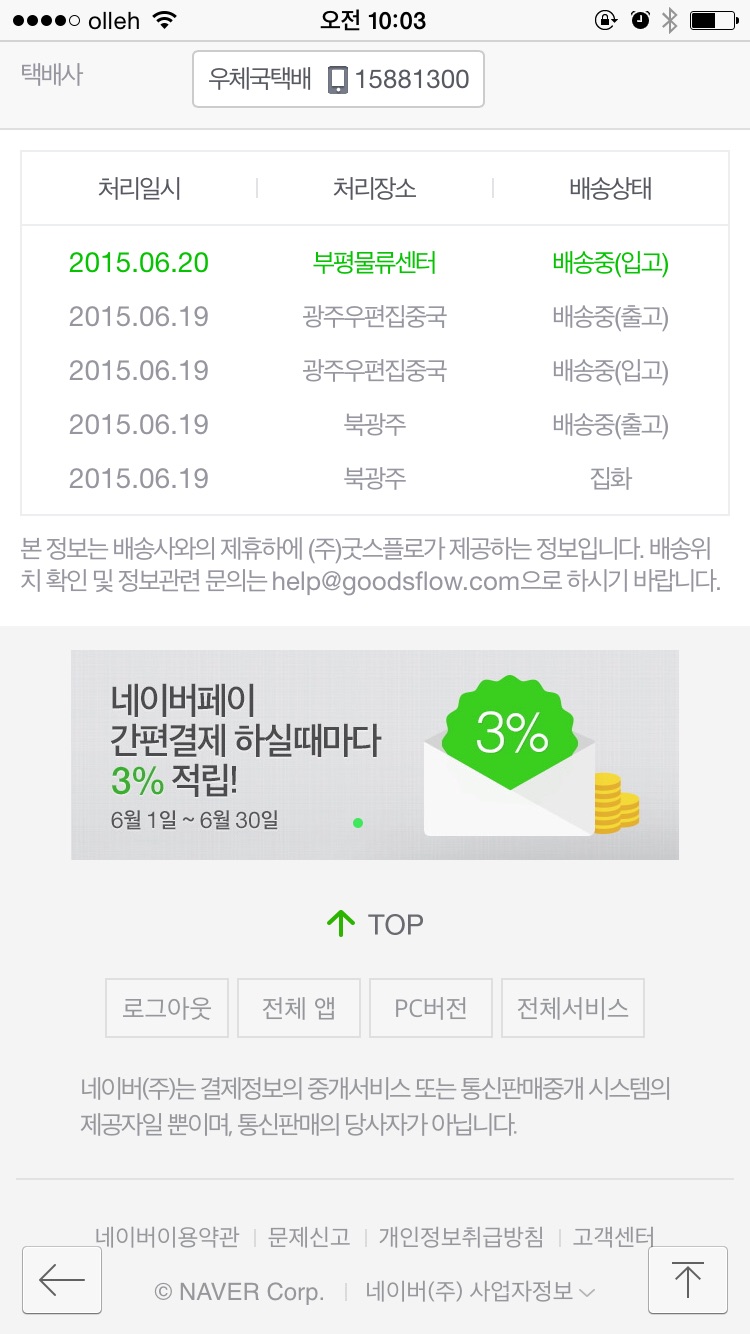Open 문제신고 link

pos(309,1238)
